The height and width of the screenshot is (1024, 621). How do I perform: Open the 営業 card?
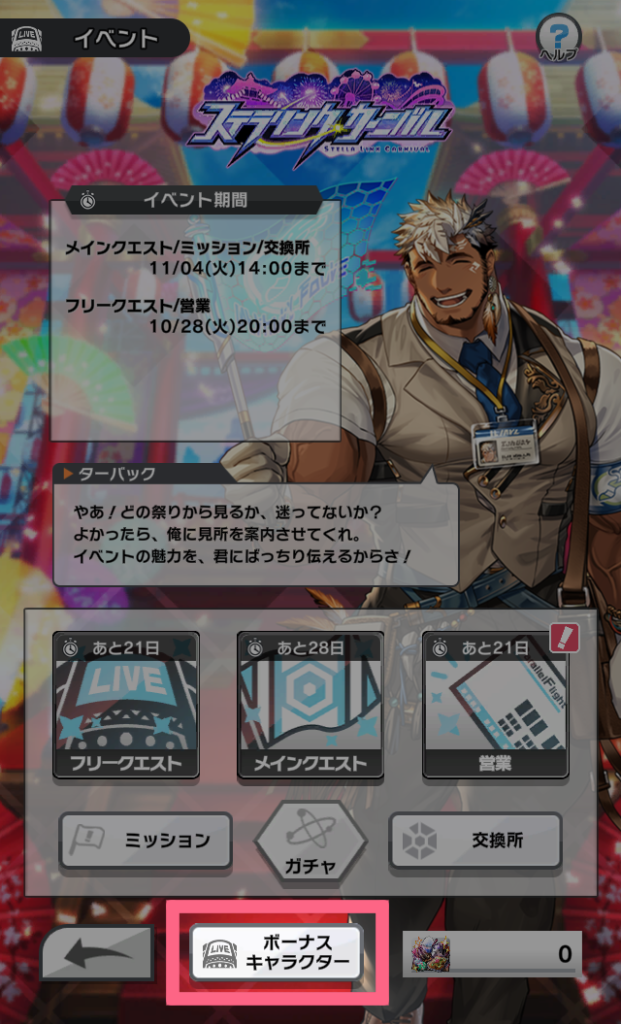point(495,705)
